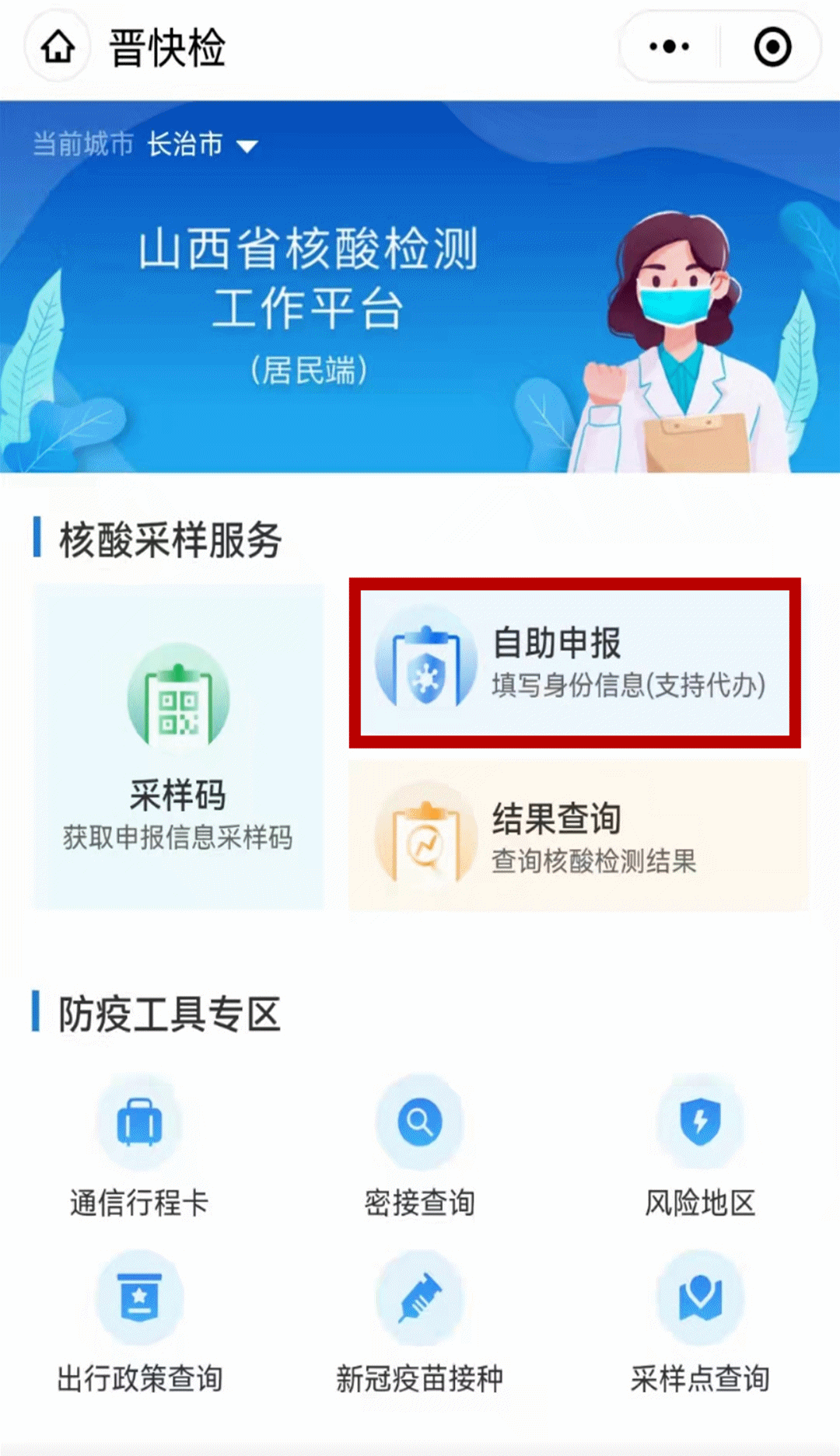
Task: Expand the current city dropdown 长治市
Action: pos(202,145)
